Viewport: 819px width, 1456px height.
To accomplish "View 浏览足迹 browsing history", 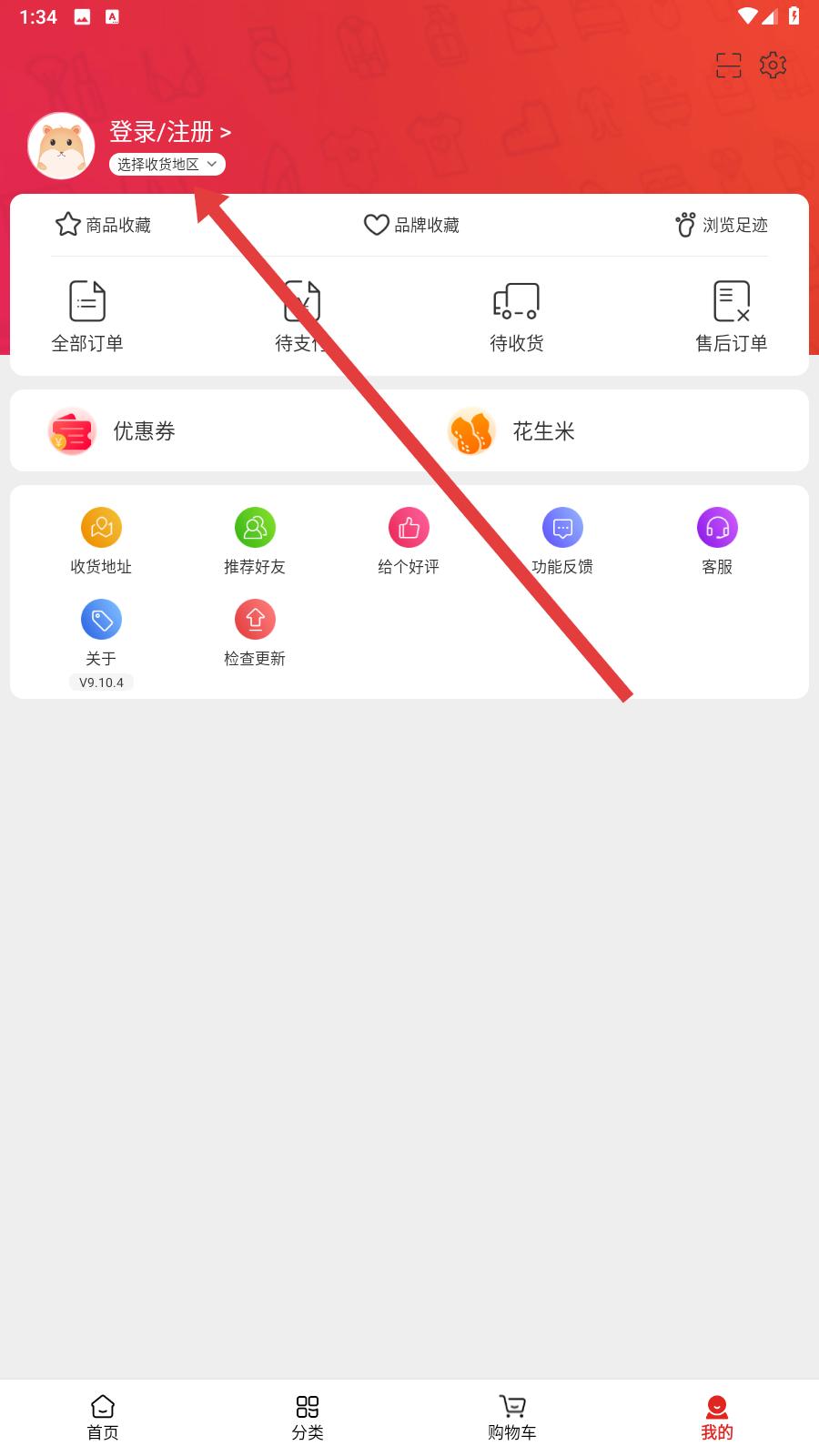I will 722,225.
